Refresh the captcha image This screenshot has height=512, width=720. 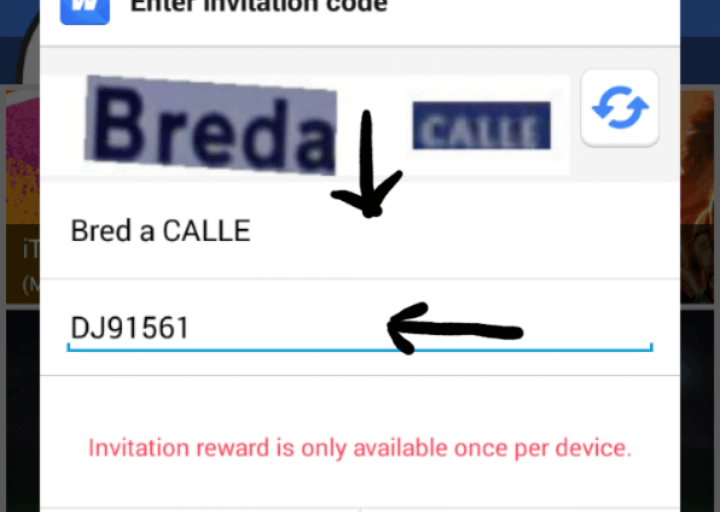[620, 108]
